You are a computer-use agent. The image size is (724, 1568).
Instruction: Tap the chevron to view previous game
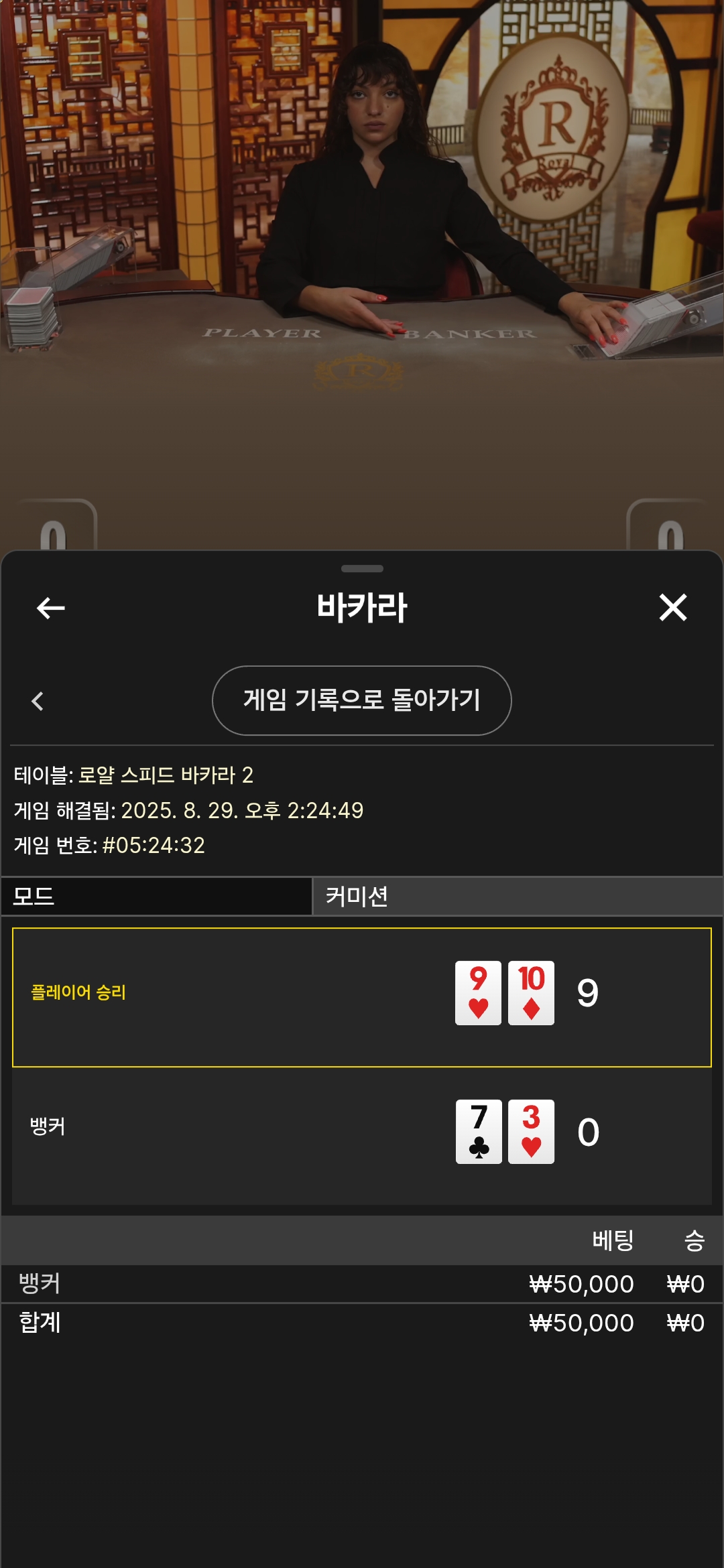tap(38, 701)
